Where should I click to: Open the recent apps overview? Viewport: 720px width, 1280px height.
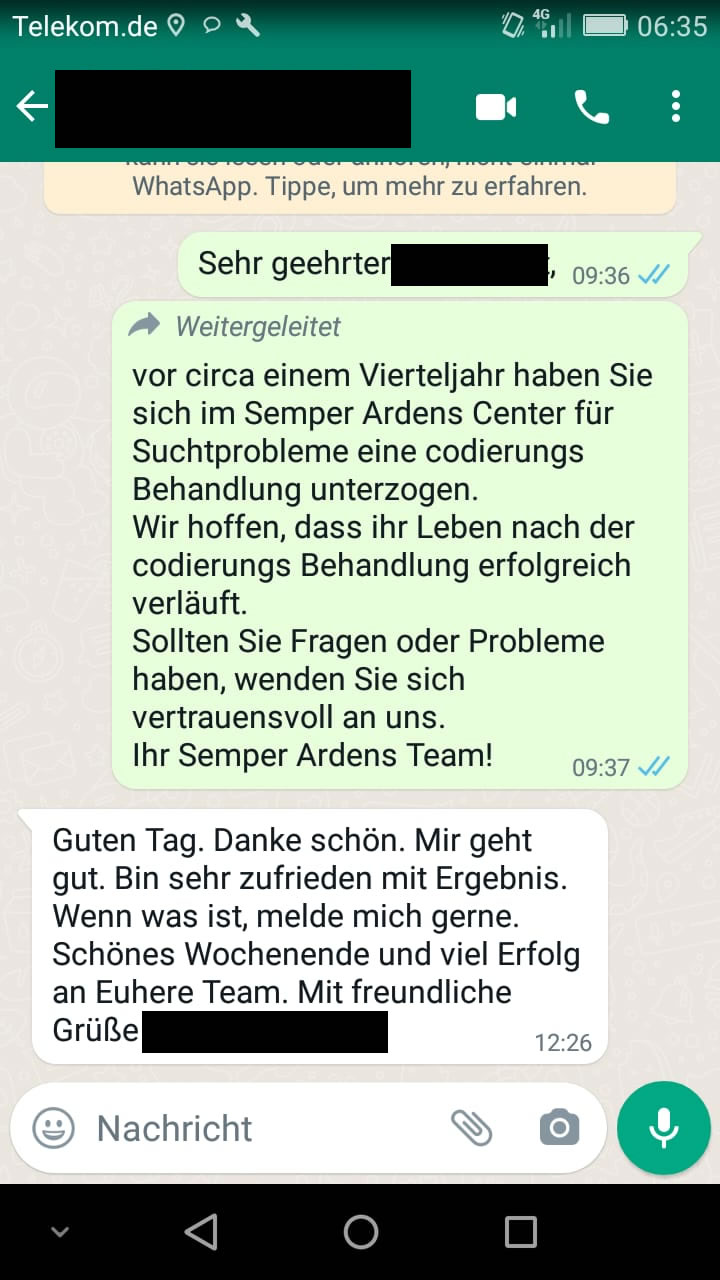521,1232
